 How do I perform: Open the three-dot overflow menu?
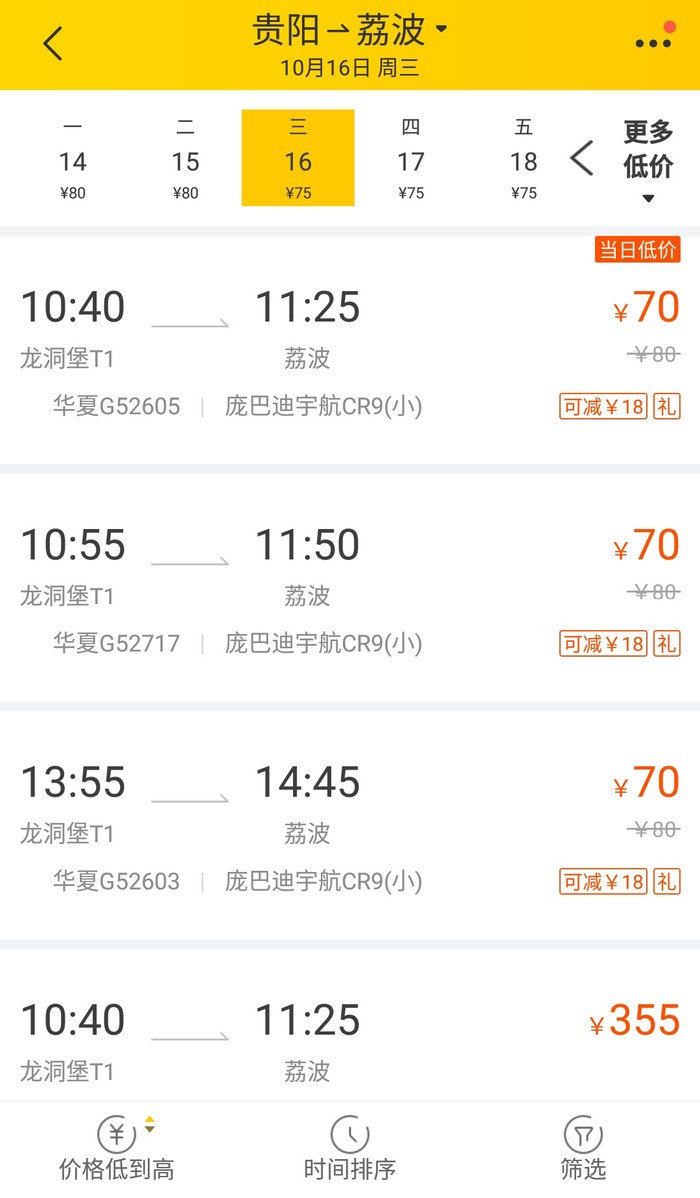click(653, 43)
